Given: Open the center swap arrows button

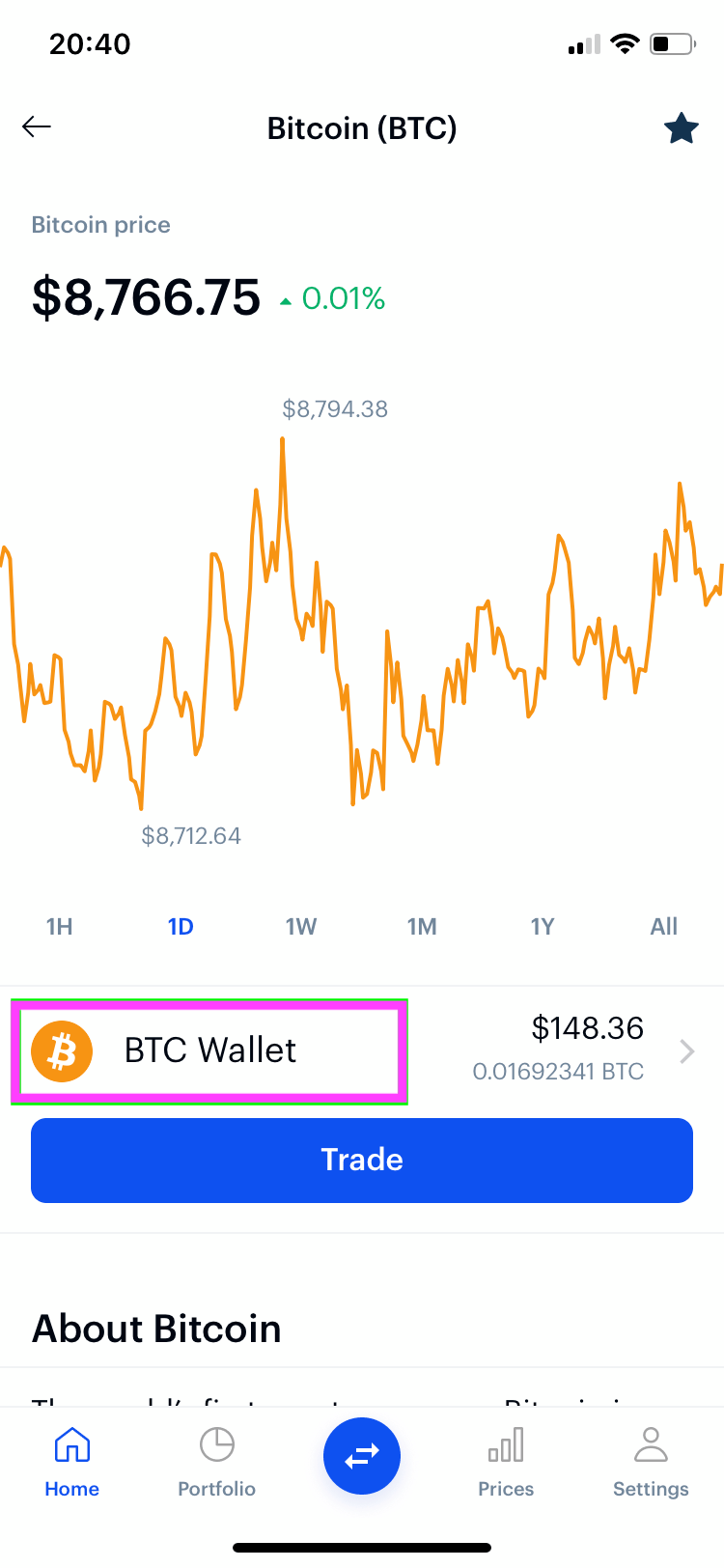Looking at the screenshot, I should pos(362,1455).
